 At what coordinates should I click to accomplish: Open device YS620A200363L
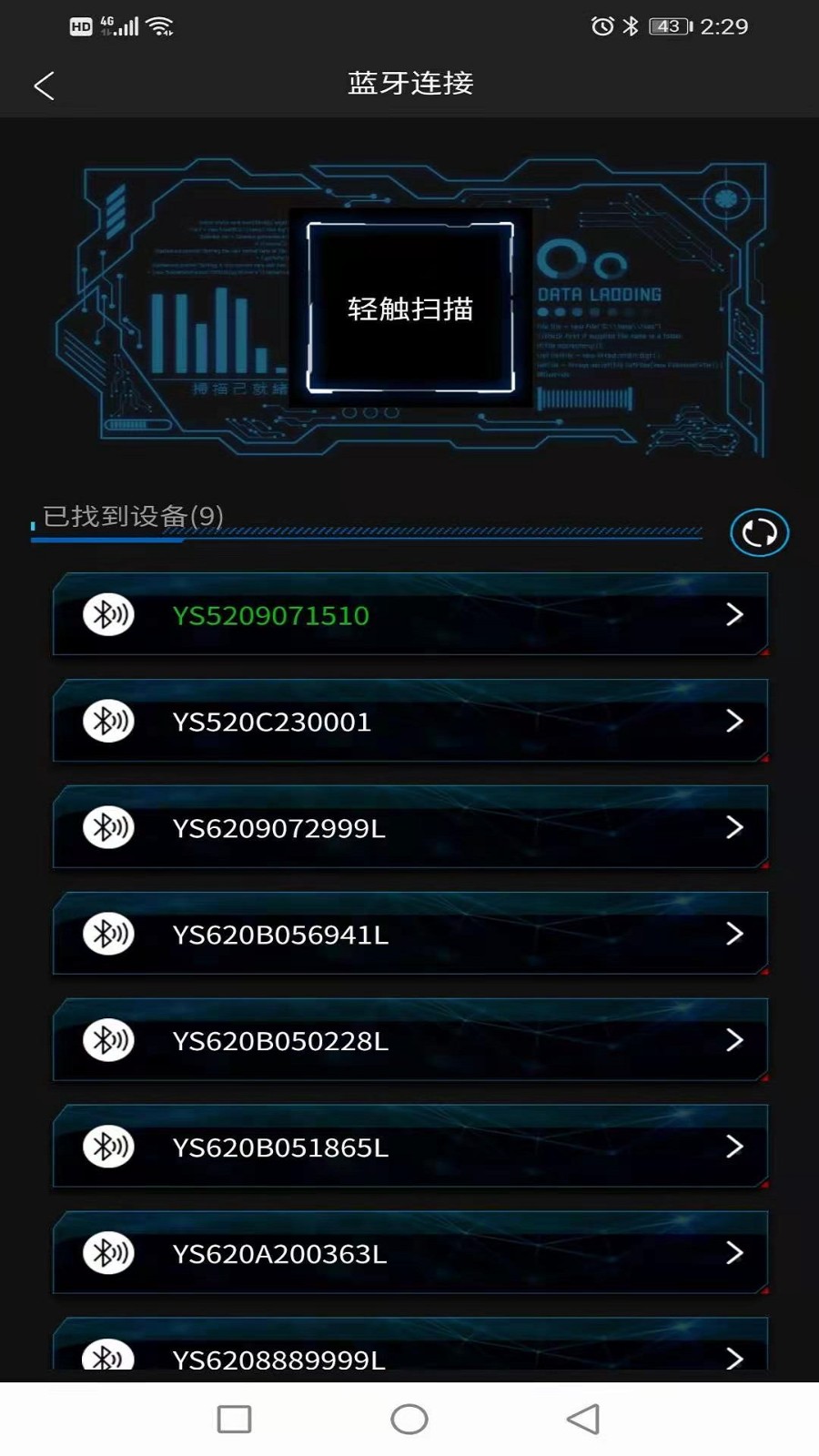pyautogui.click(x=409, y=1254)
